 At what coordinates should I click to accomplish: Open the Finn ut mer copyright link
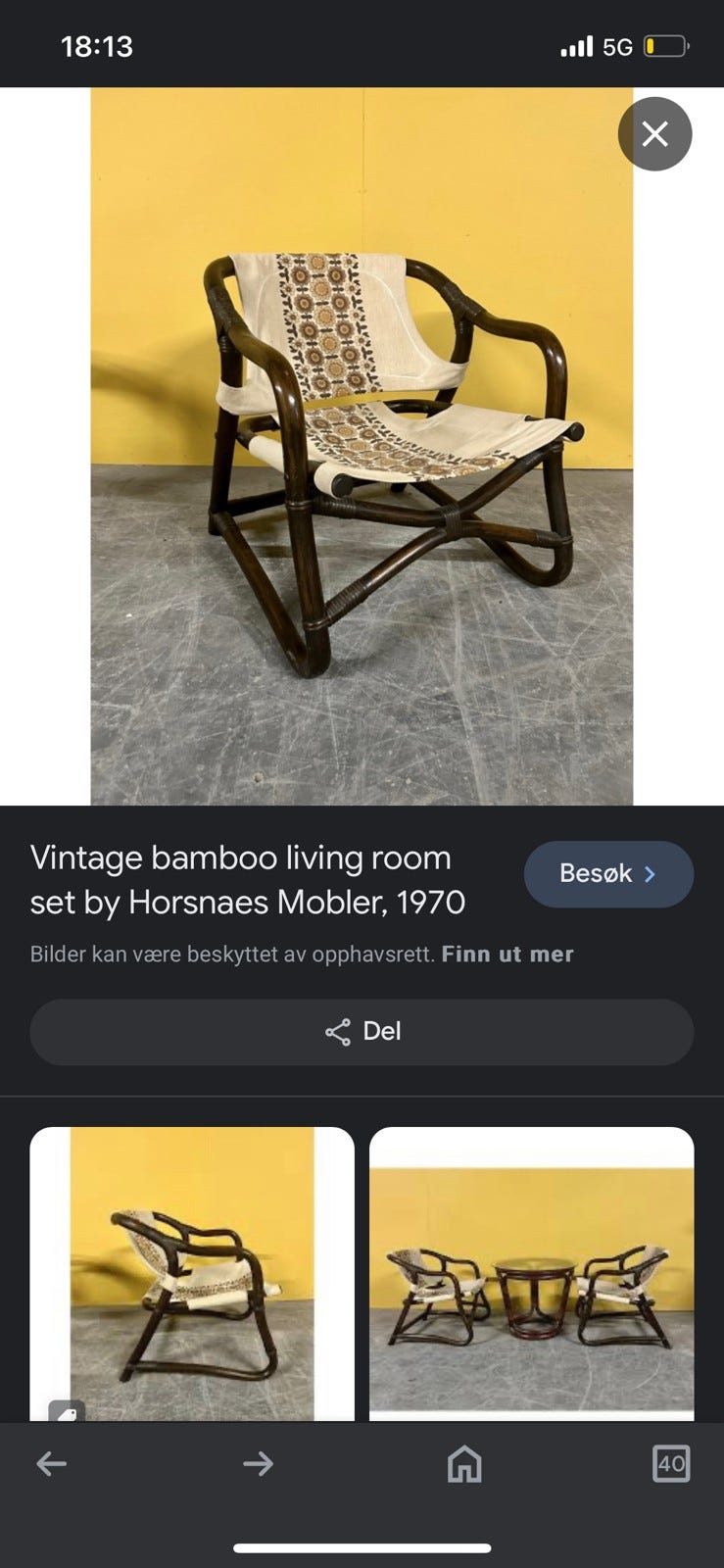(x=507, y=953)
